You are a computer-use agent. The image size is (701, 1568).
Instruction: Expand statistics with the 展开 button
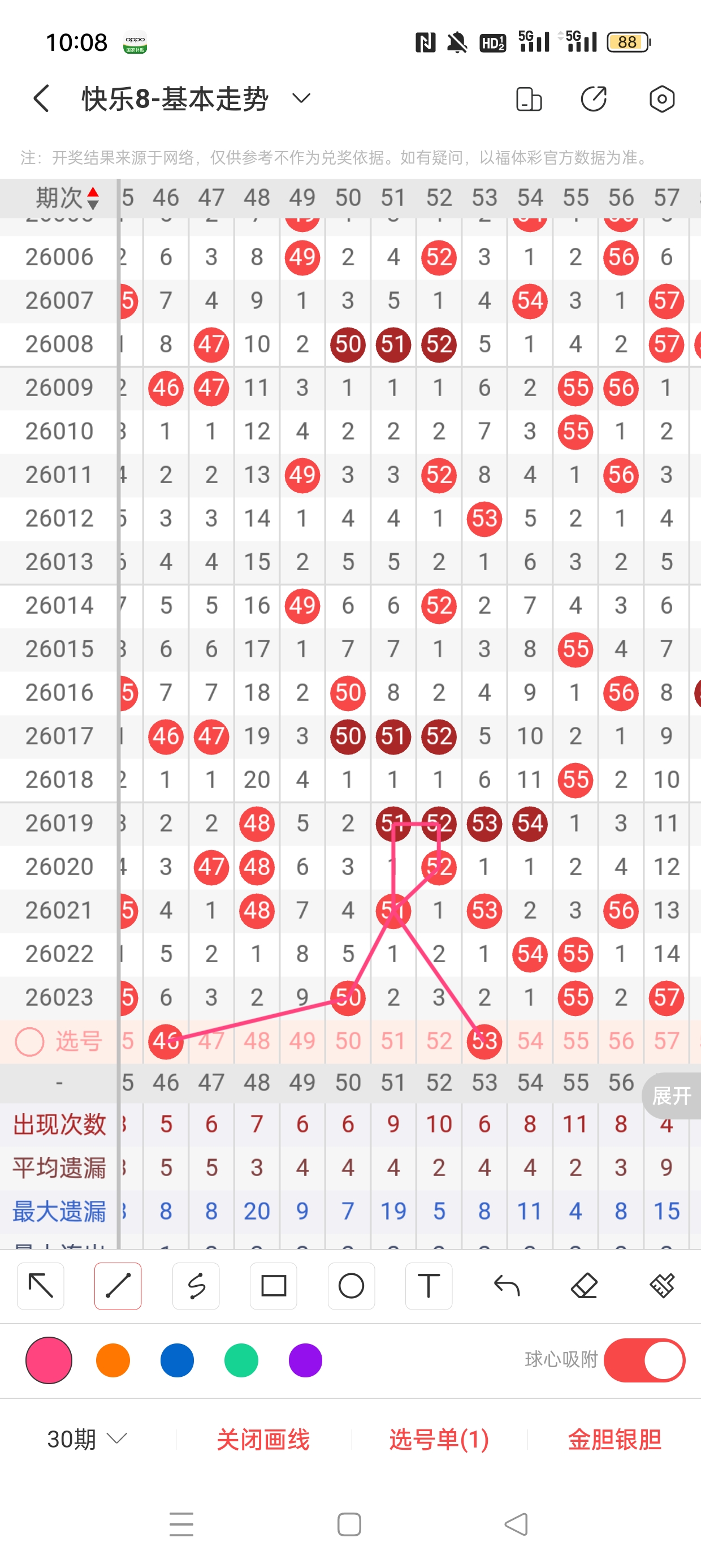coord(671,1096)
